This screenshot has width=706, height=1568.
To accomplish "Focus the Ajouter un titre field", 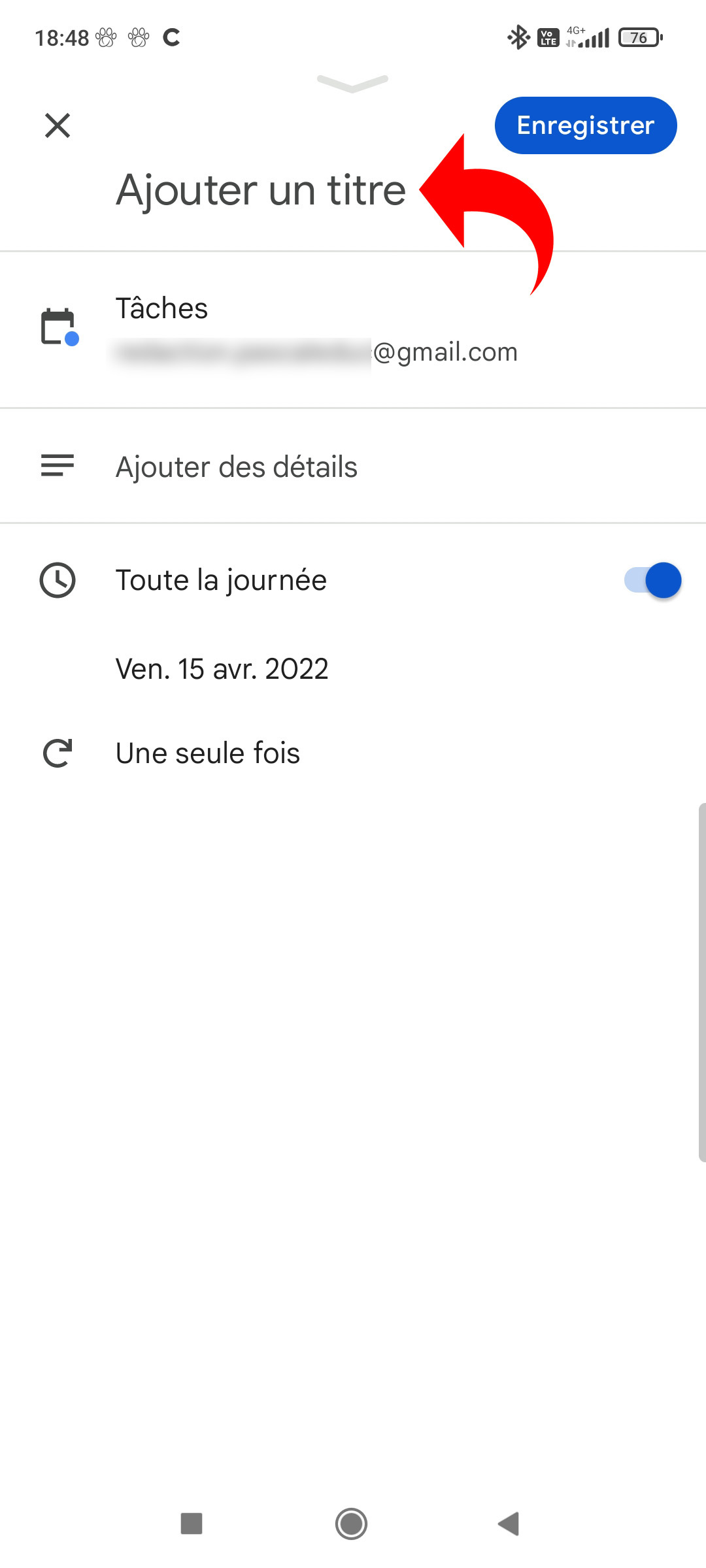I will [x=261, y=190].
